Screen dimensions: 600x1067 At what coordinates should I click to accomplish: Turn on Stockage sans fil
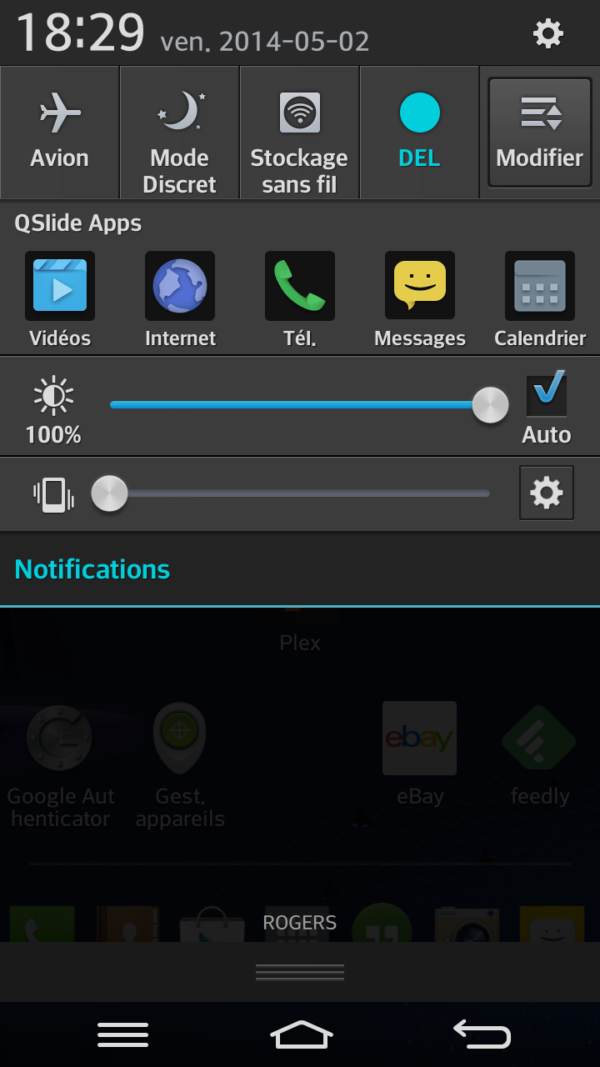pyautogui.click(x=299, y=133)
